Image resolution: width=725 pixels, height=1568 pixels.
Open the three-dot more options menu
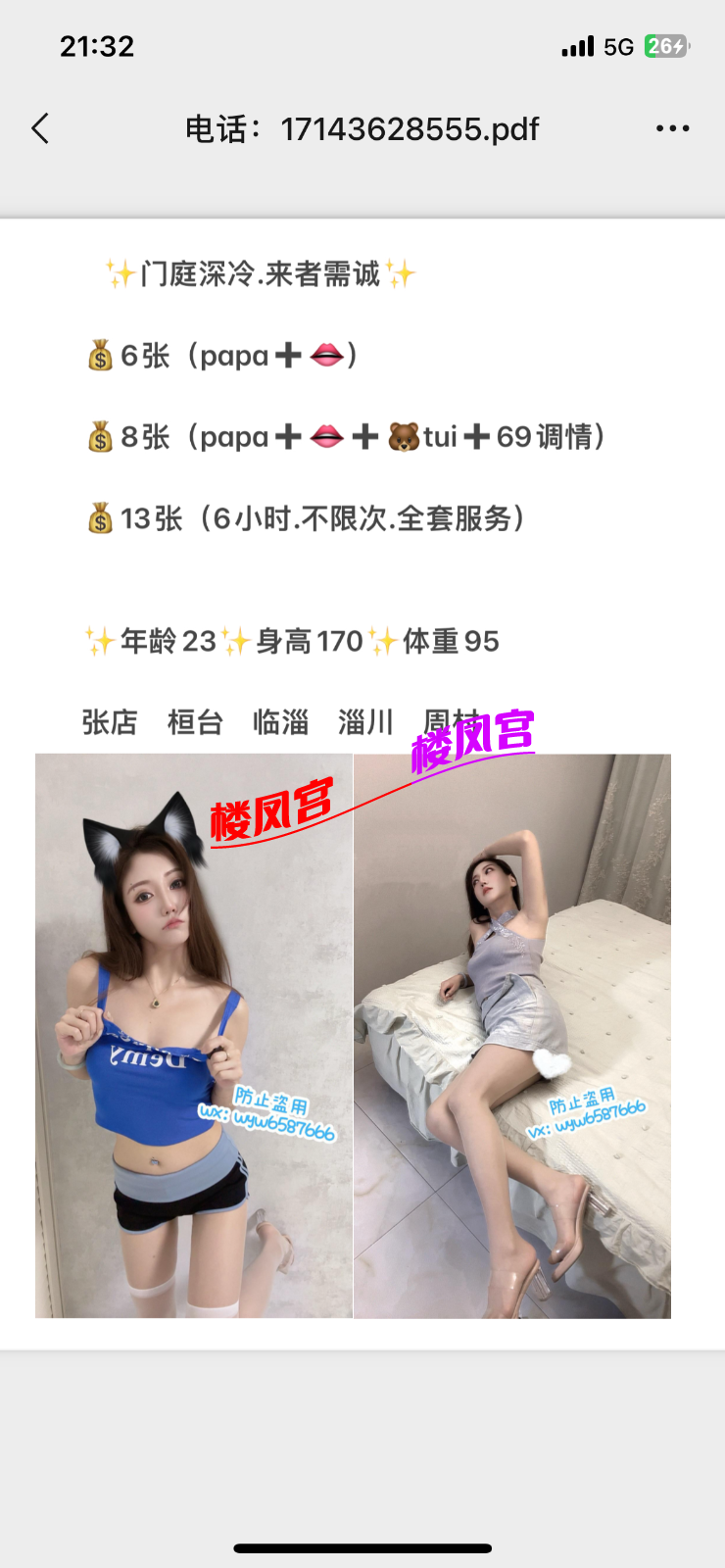click(672, 128)
